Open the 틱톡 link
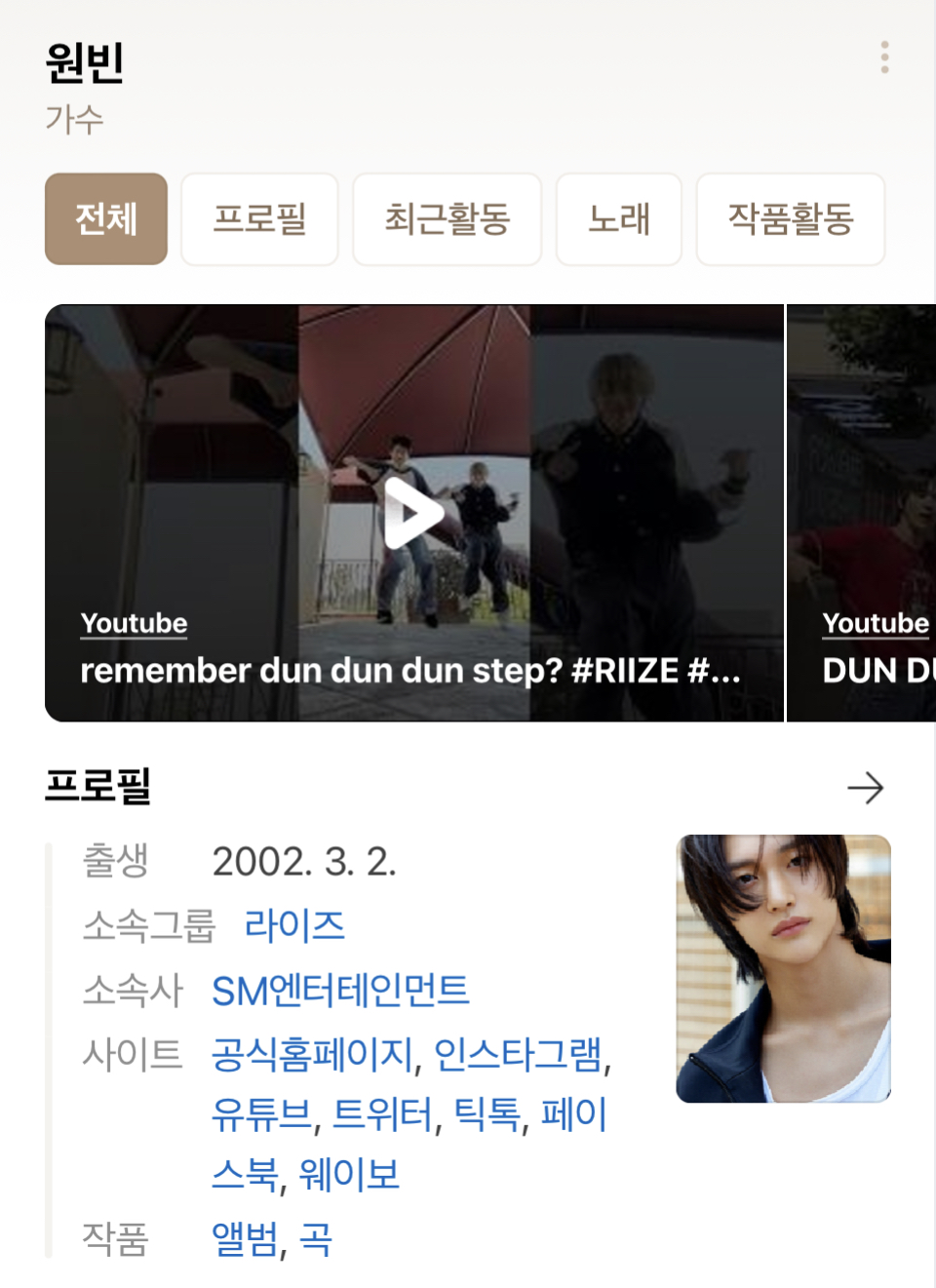 (x=487, y=1114)
